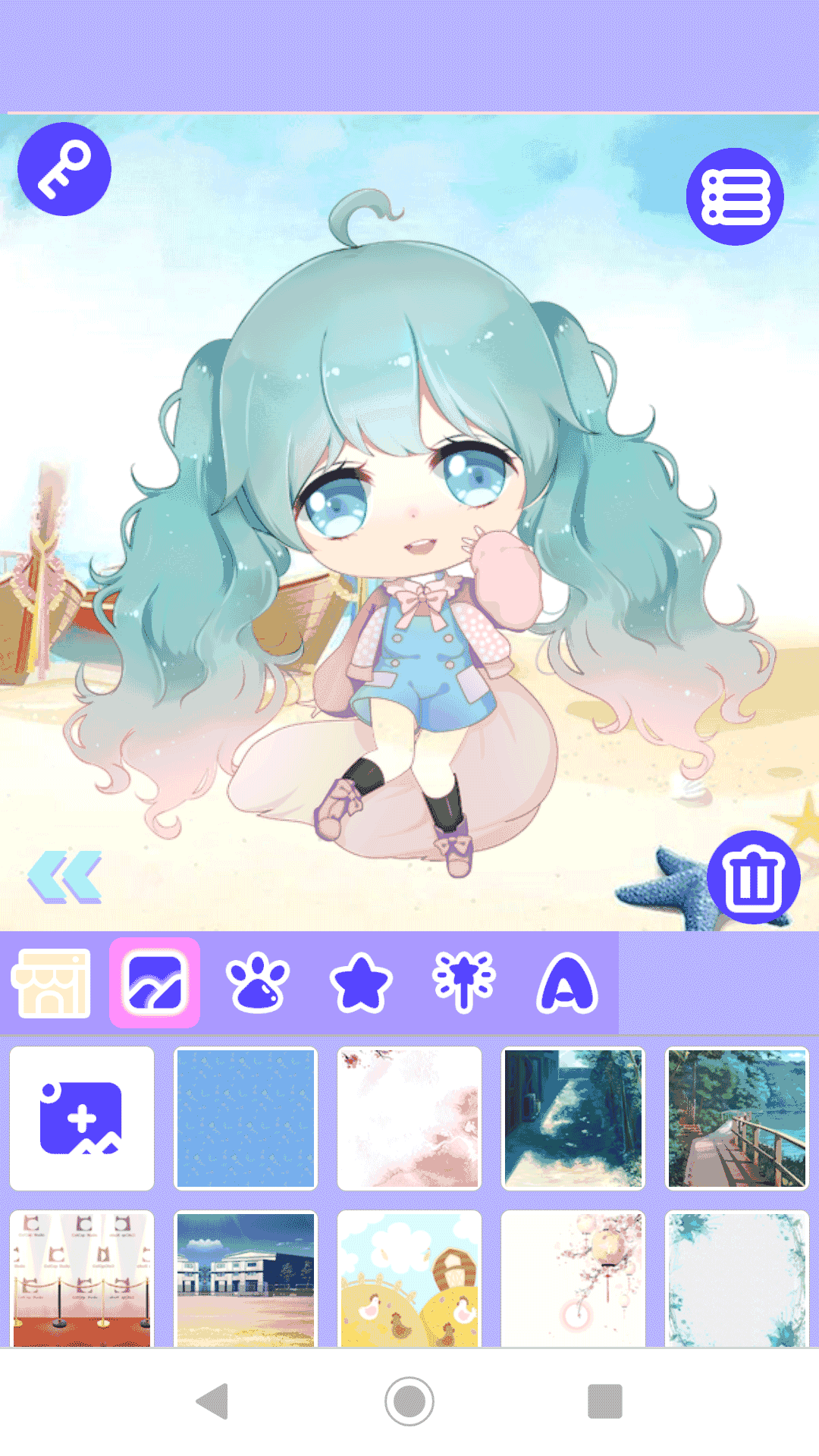Apply the lantern cherry blossom background
The width and height of the screenshot is (819, 1456).
[573, 1279]
